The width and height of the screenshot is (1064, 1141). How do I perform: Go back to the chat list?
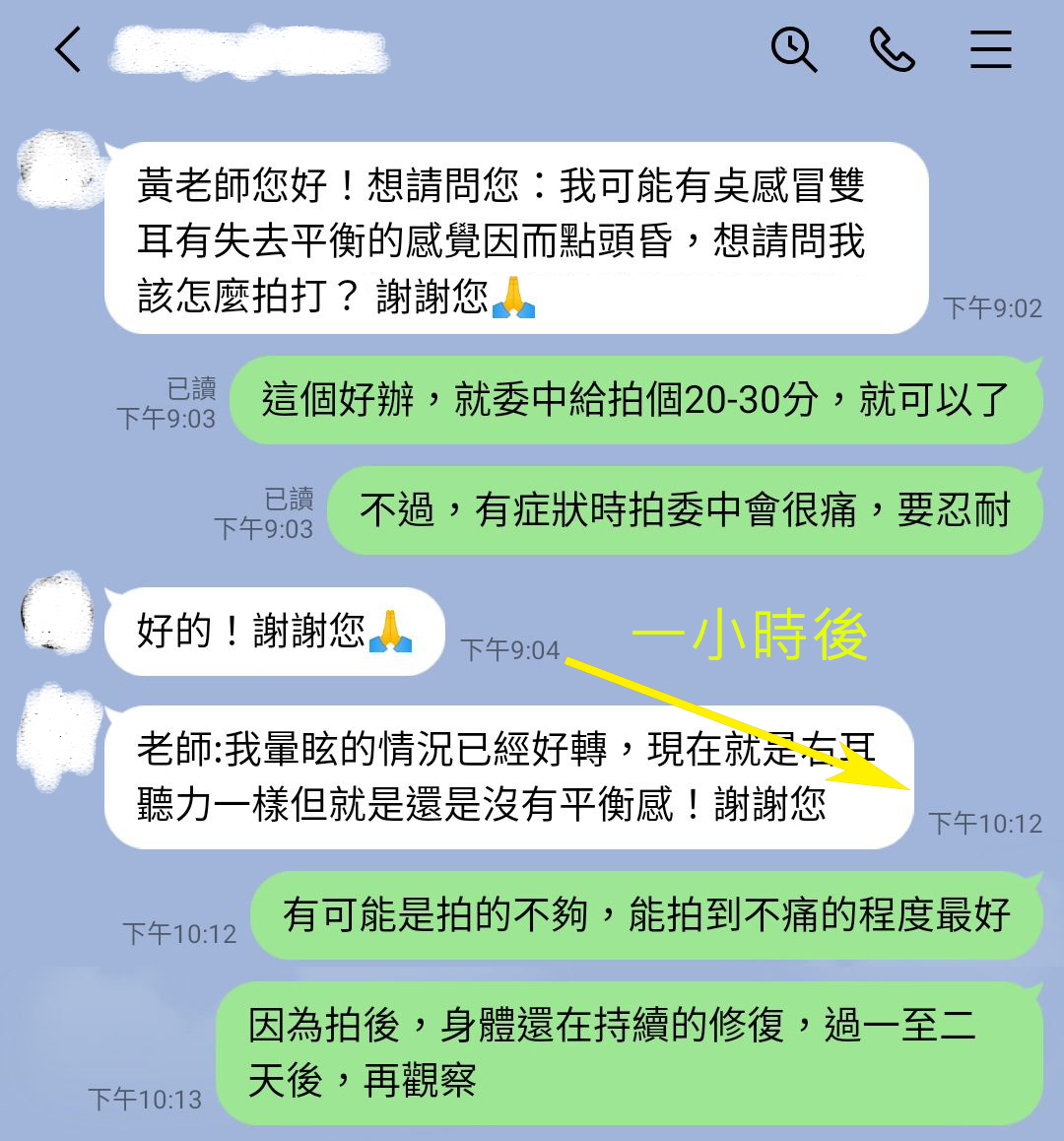(x=68, y=50)
